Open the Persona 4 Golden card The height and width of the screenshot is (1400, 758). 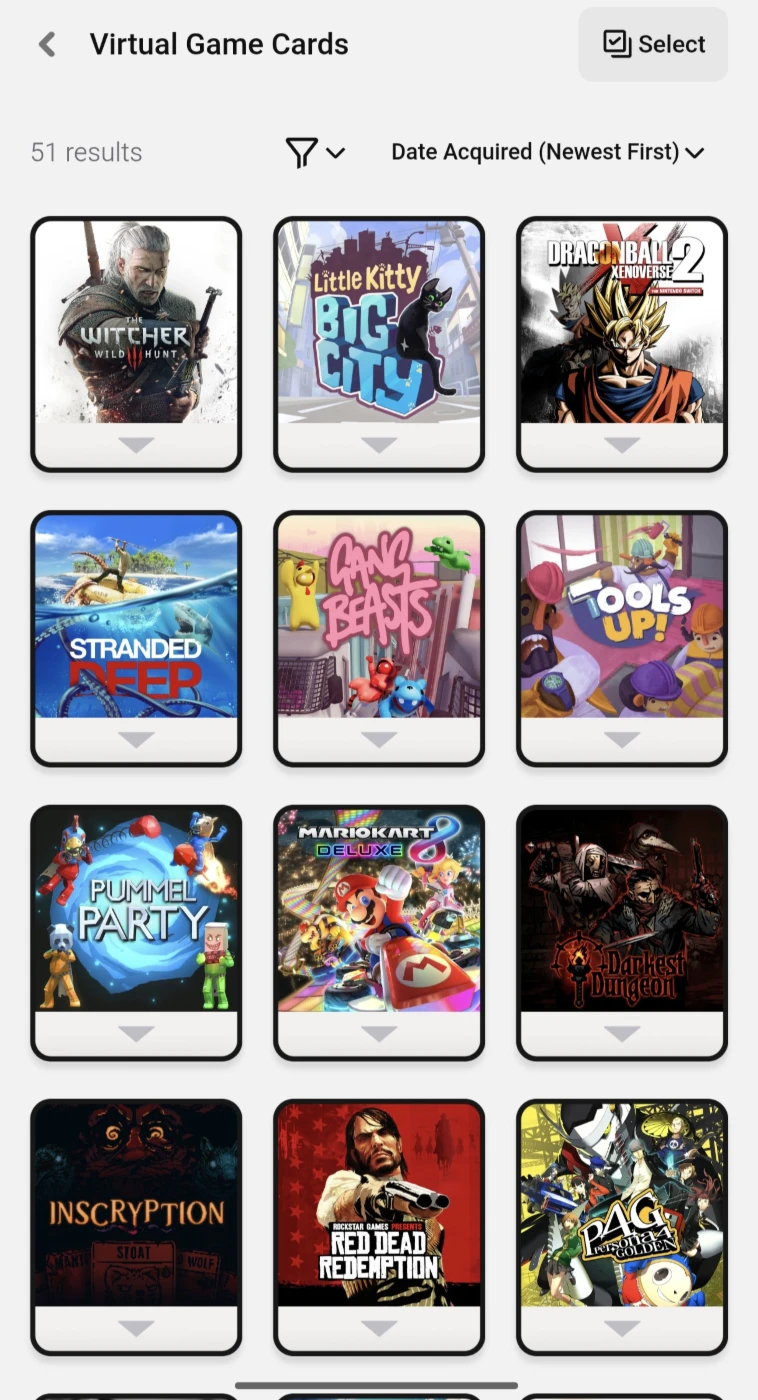(x=622, y=1205)
